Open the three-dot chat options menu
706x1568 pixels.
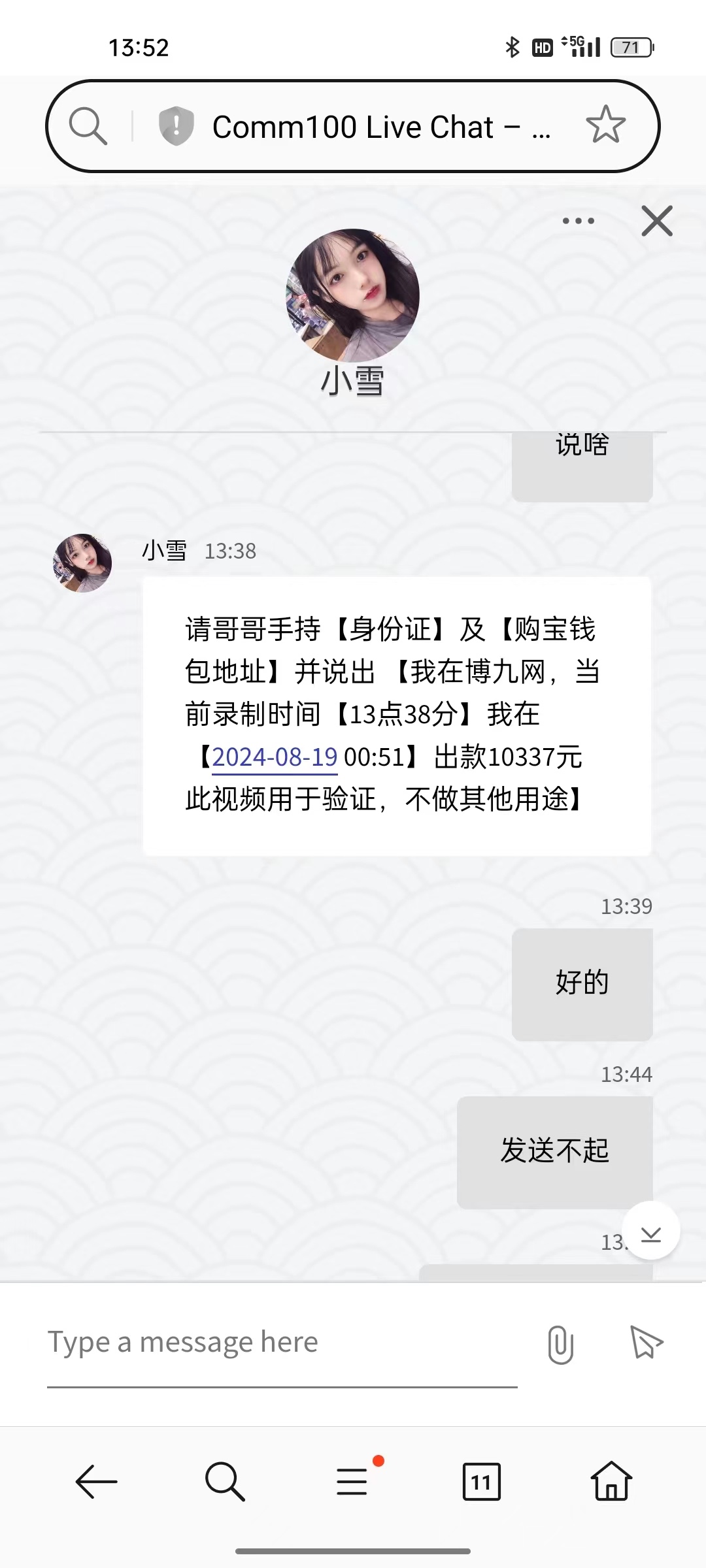(579, 221)
